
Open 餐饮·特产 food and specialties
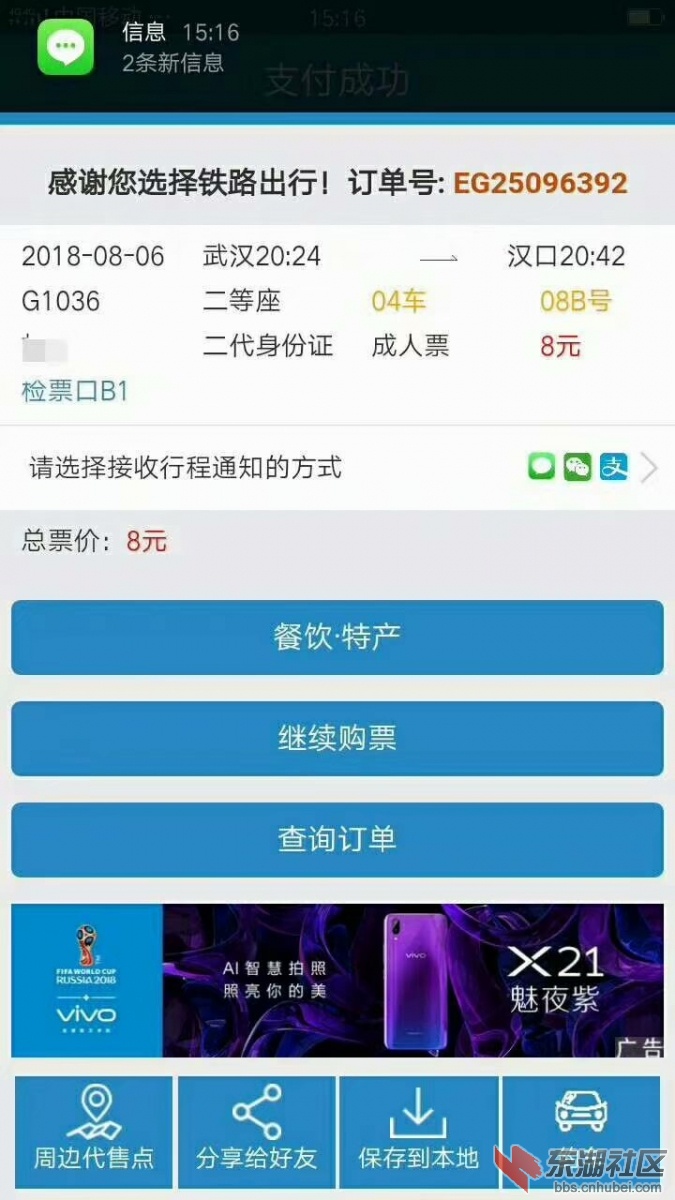click(337, 637)
